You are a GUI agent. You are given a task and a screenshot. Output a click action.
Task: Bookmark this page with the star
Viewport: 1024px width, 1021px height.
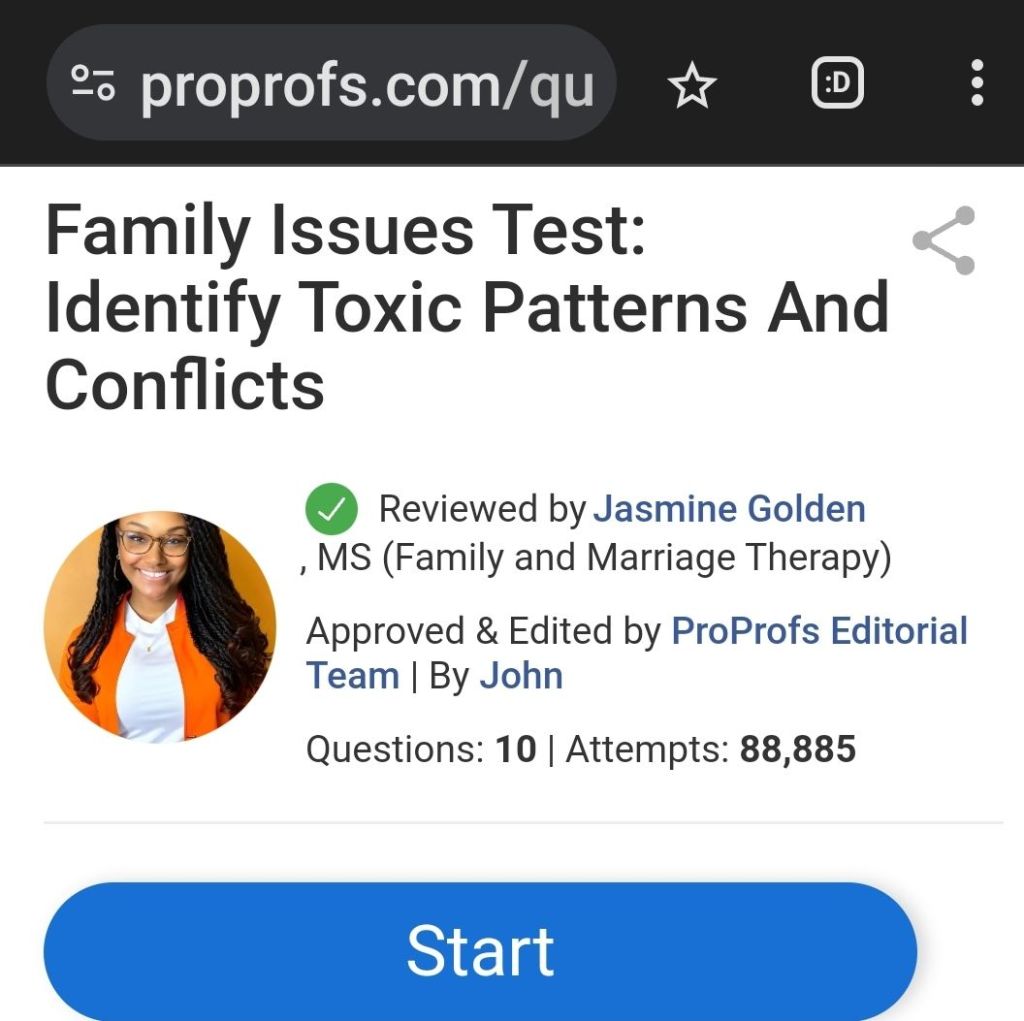tap(692, 86)
